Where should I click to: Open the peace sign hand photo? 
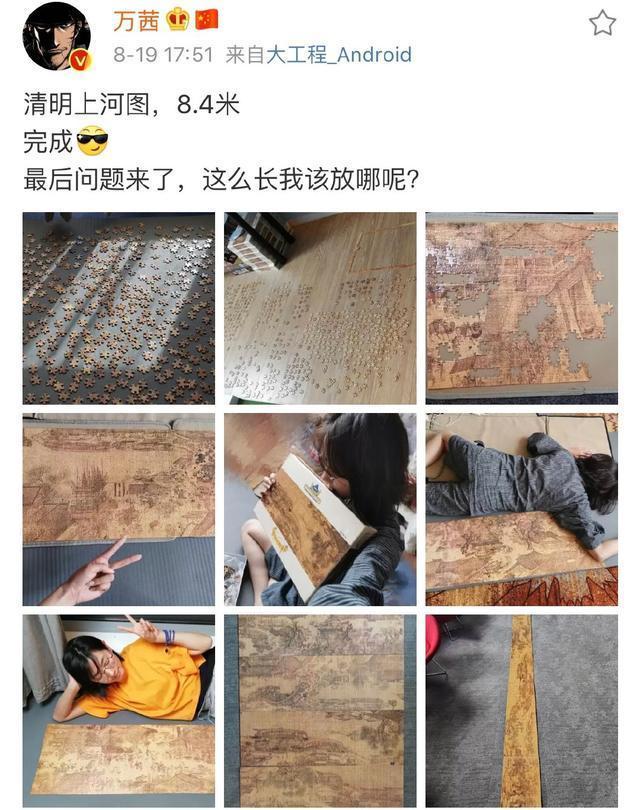point(119,509)
